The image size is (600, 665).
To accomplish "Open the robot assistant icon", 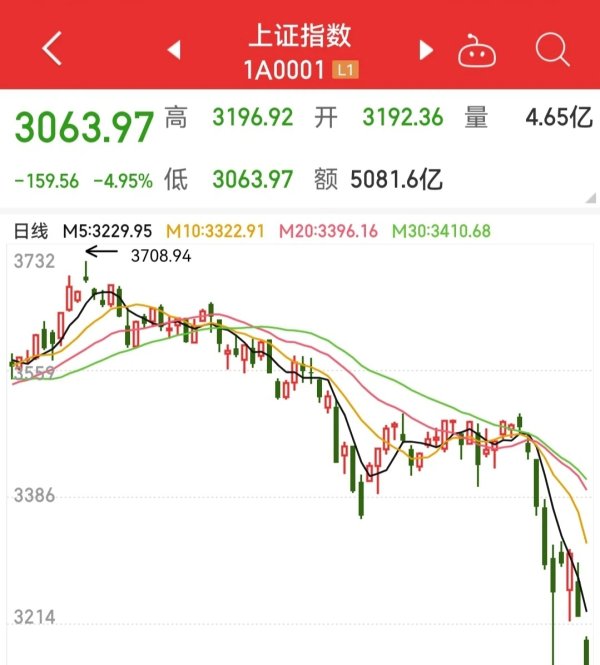I will tap(477, 49).
